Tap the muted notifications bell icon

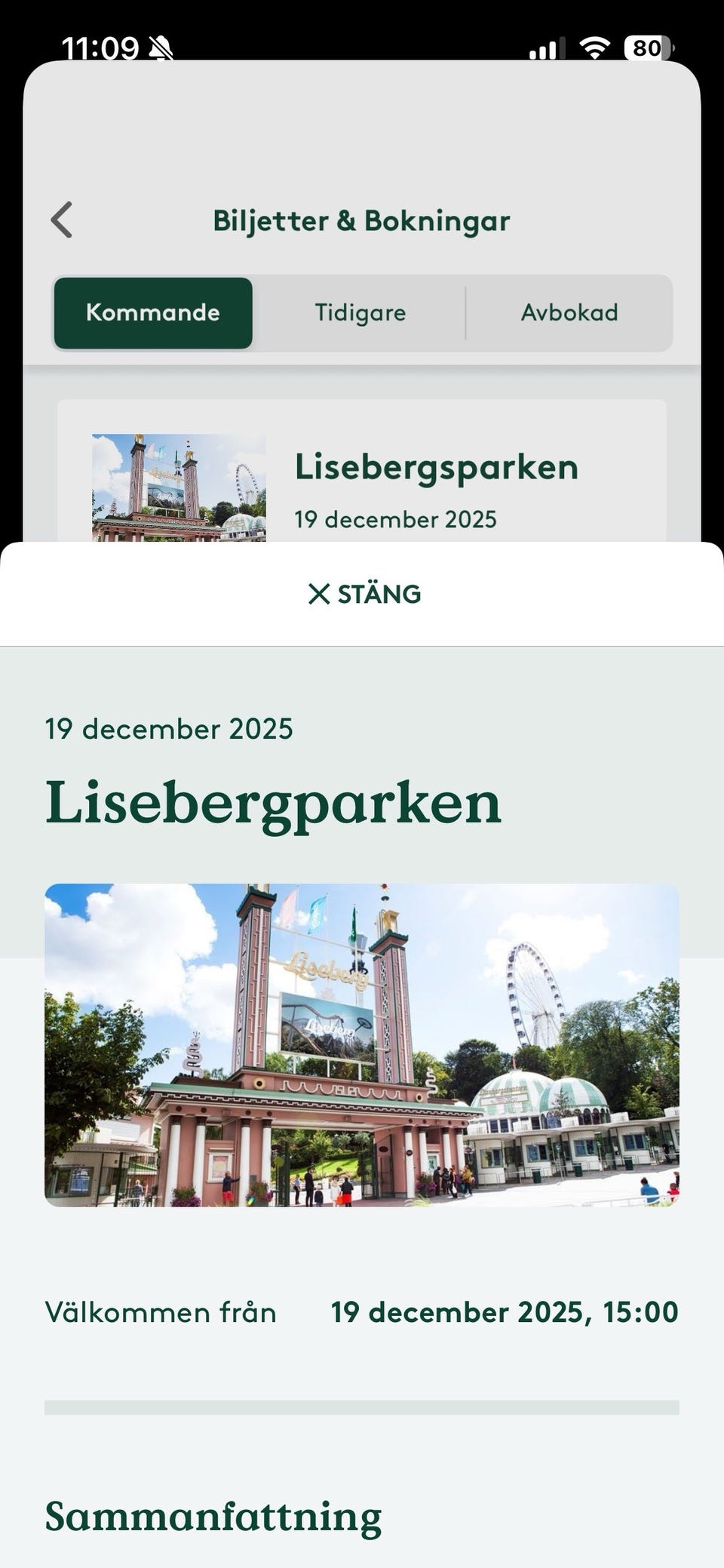click(x=161, y=48)
